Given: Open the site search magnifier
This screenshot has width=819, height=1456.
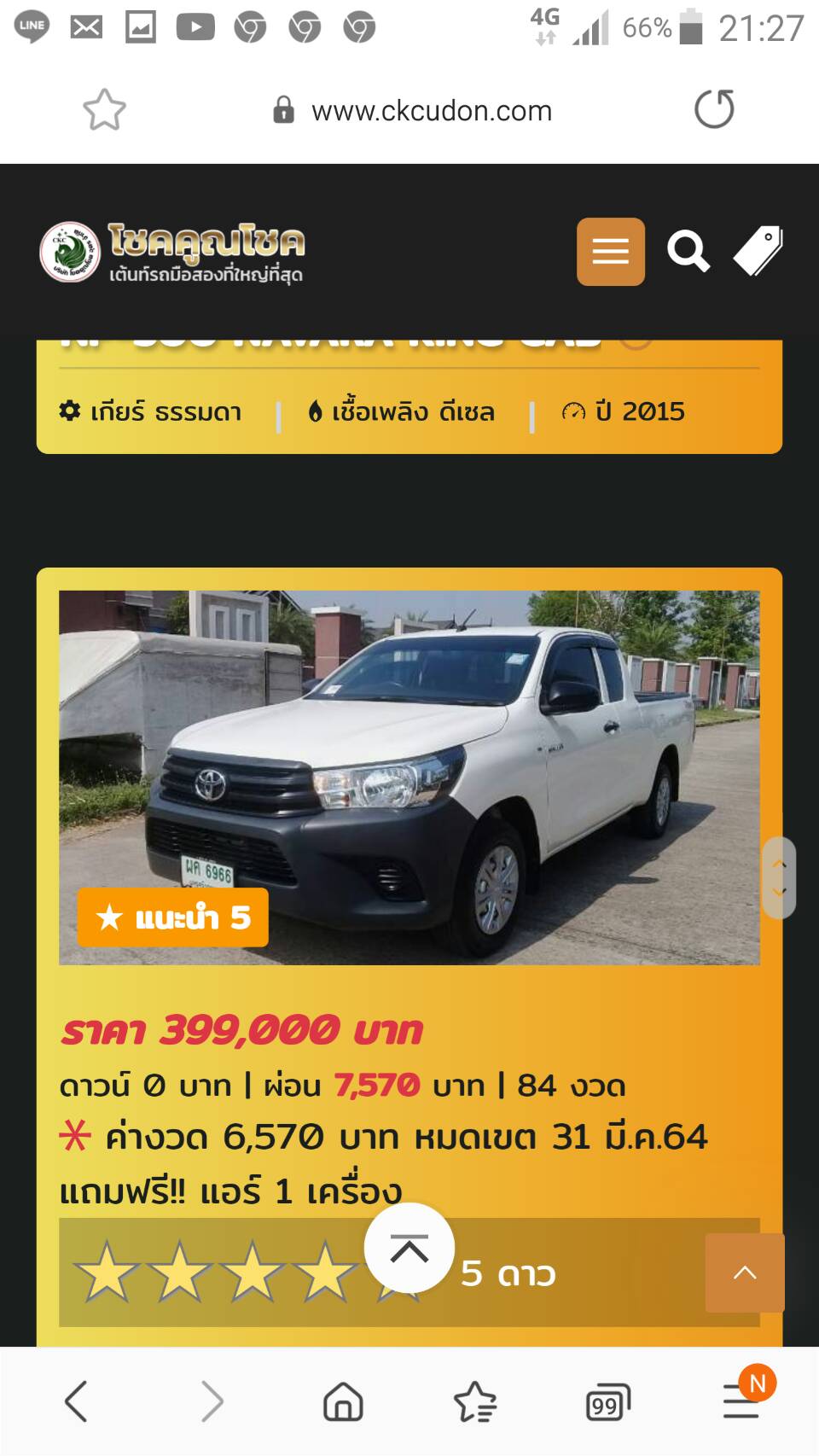Looking at the screenshot, I should 688,252.
